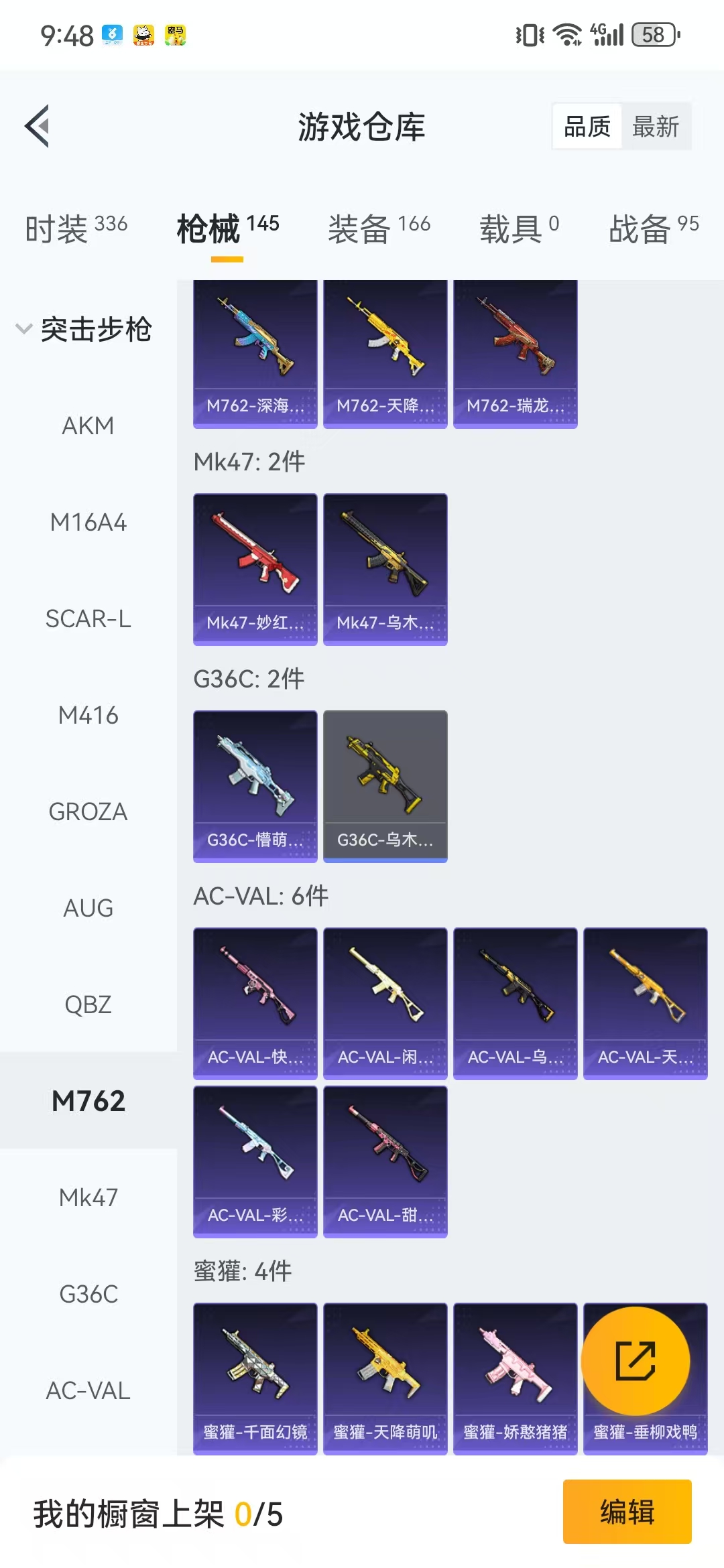Image resolution: width=724 pixels, height=1568 pixels.
Task: Sort the warehouse by 最新
Action: tap(656, 126)
